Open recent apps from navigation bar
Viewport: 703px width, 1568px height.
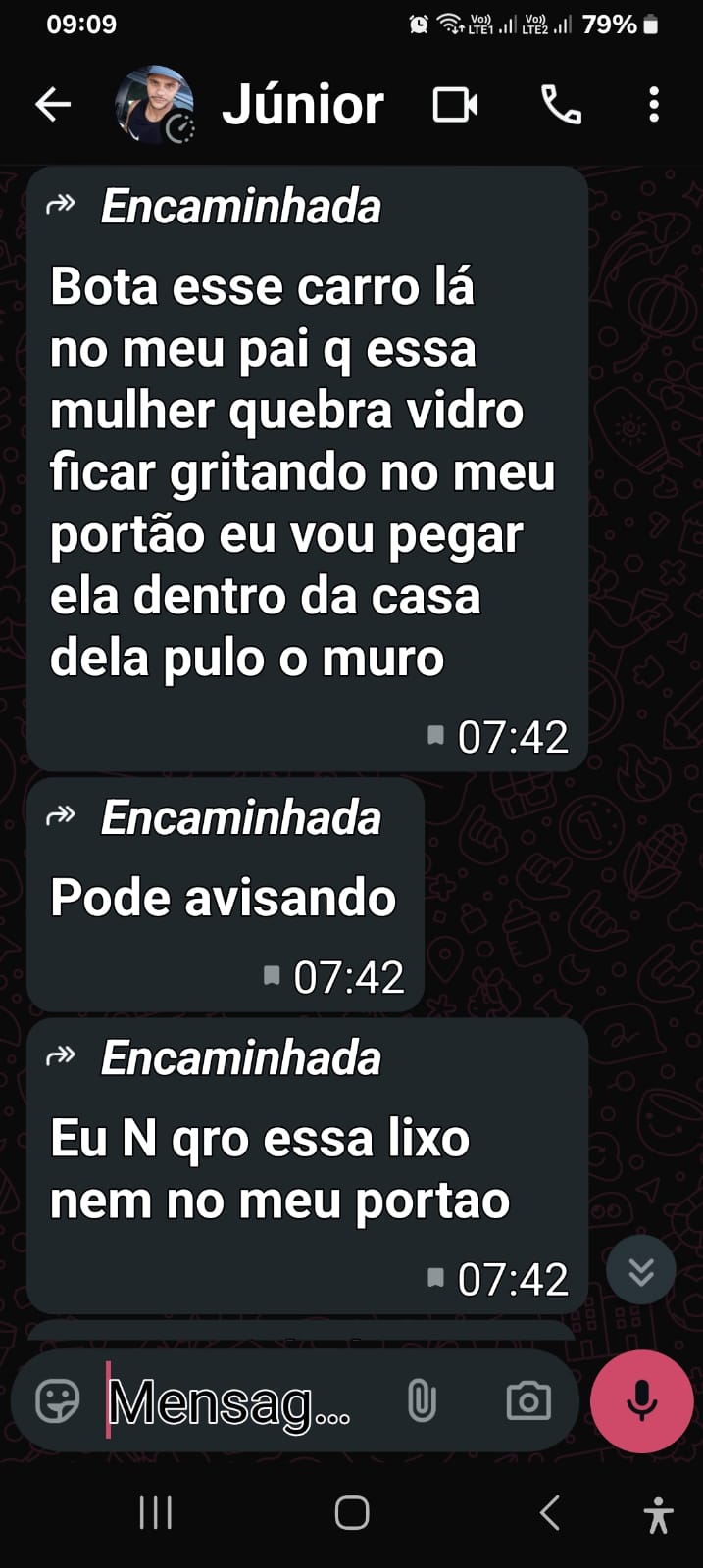(x=156, y=1513)
